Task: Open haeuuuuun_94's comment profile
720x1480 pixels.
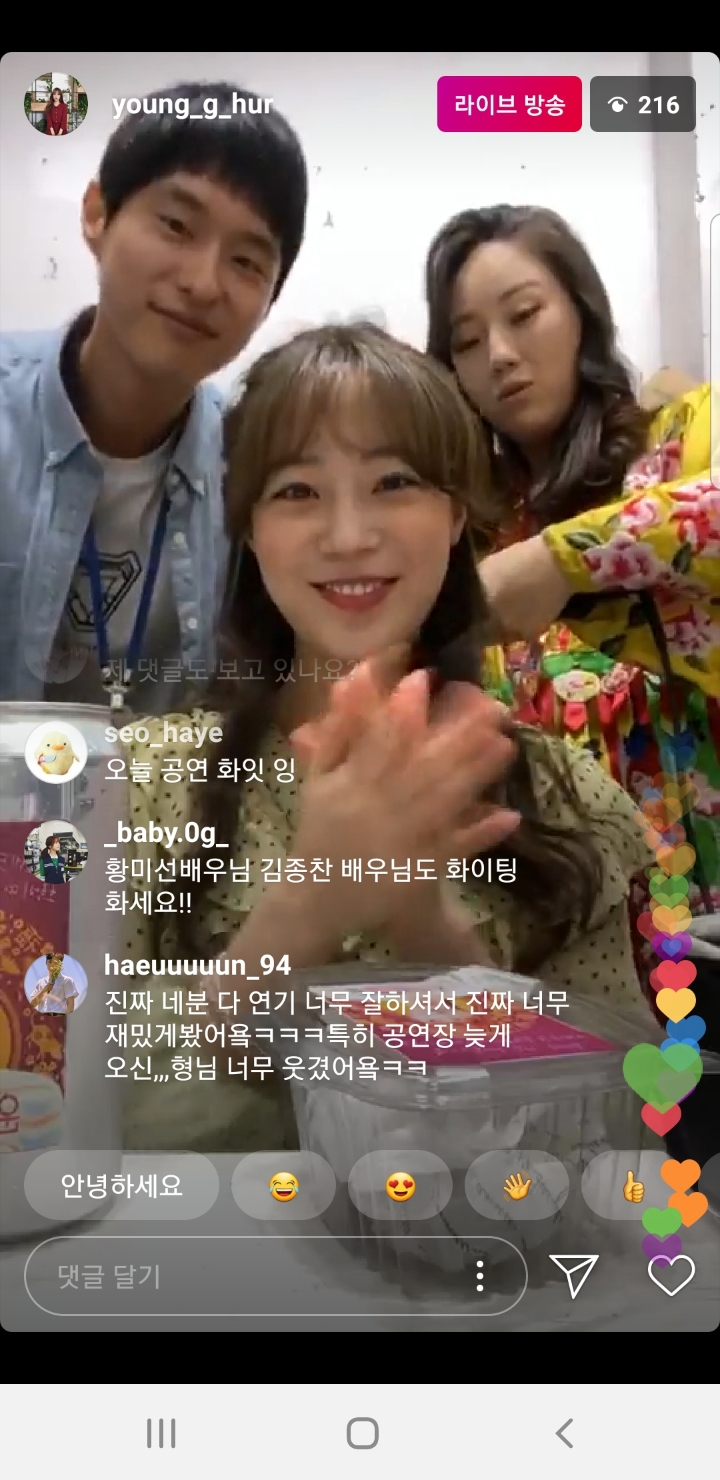Action: point(56,984)
